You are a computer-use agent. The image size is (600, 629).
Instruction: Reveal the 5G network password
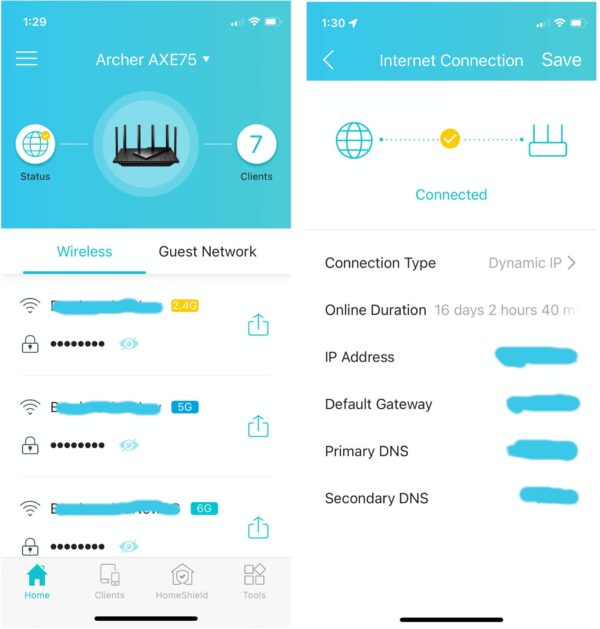click(x=128, y=445)
